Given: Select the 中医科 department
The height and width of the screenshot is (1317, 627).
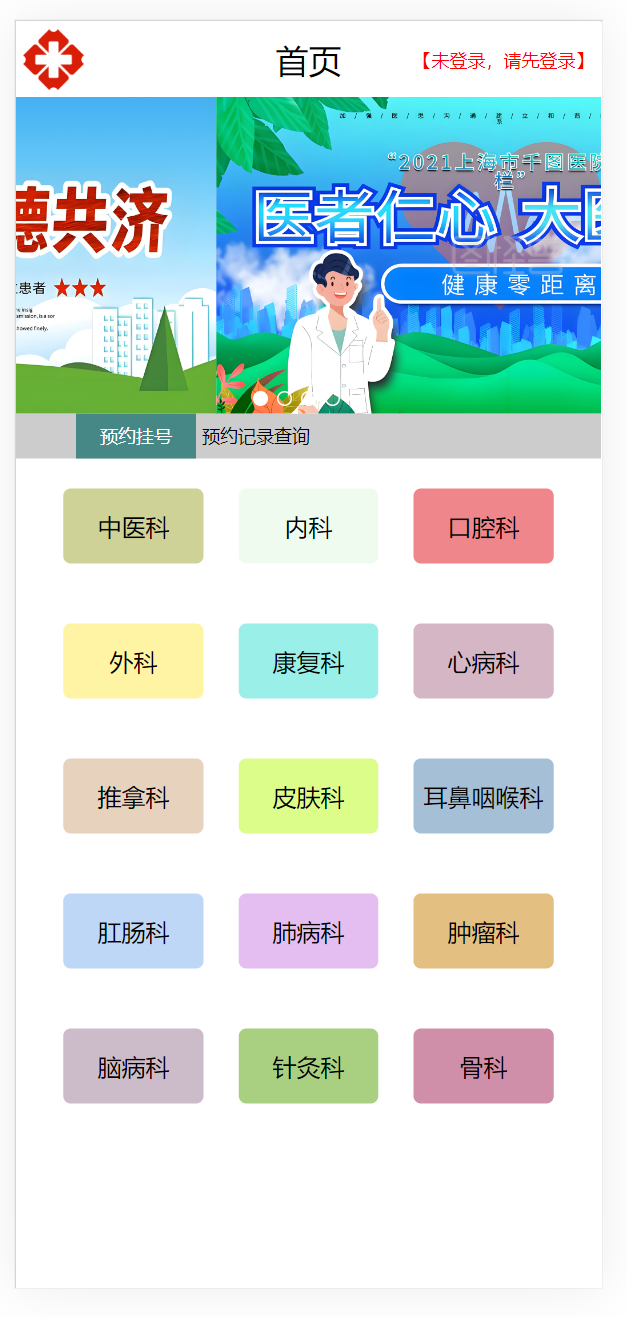Looking at the screenshot, I should (133, 527).
